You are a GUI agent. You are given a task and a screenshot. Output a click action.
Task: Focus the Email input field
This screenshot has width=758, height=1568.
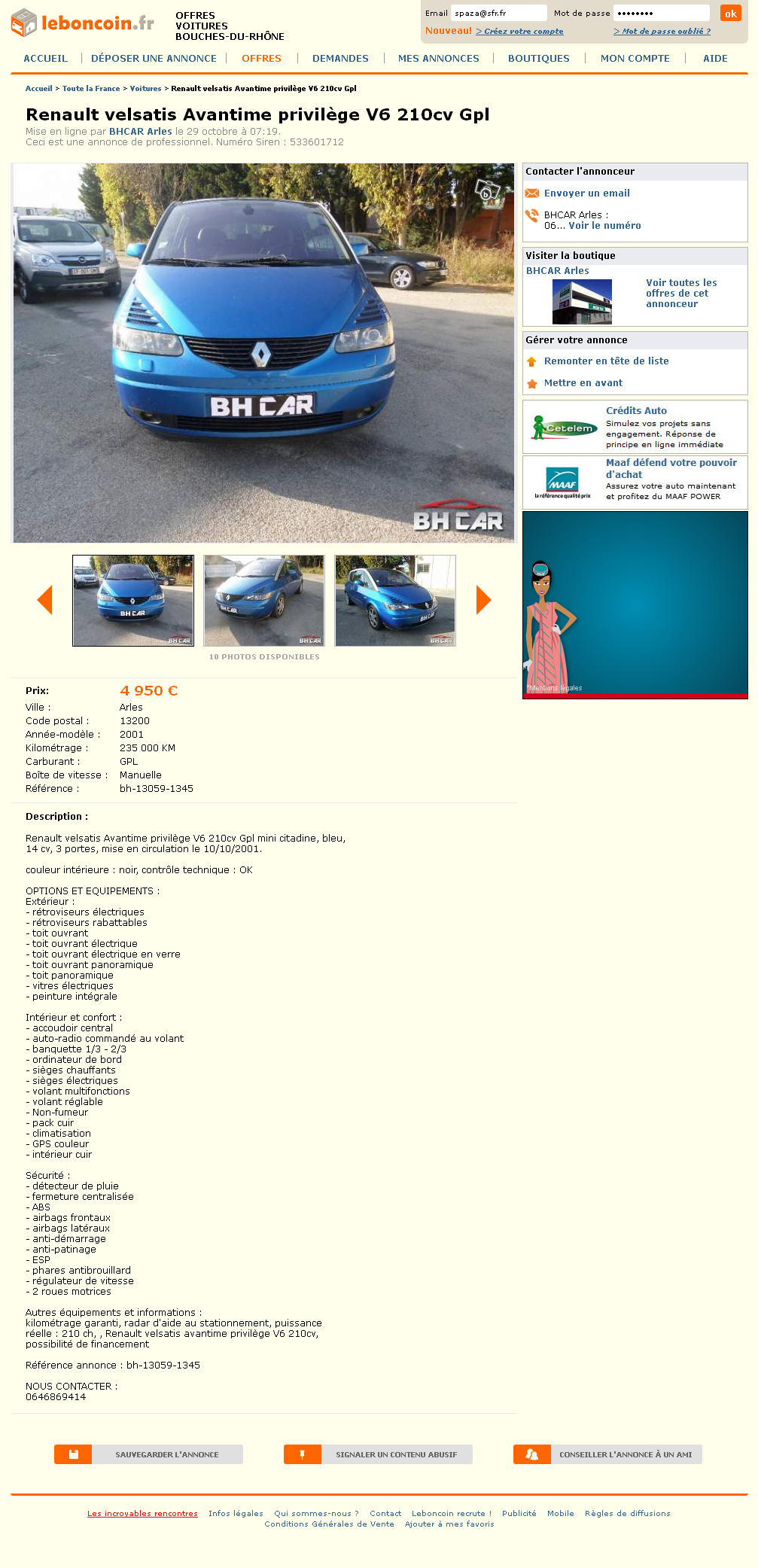pyautogui.click(x=498, y=13)
